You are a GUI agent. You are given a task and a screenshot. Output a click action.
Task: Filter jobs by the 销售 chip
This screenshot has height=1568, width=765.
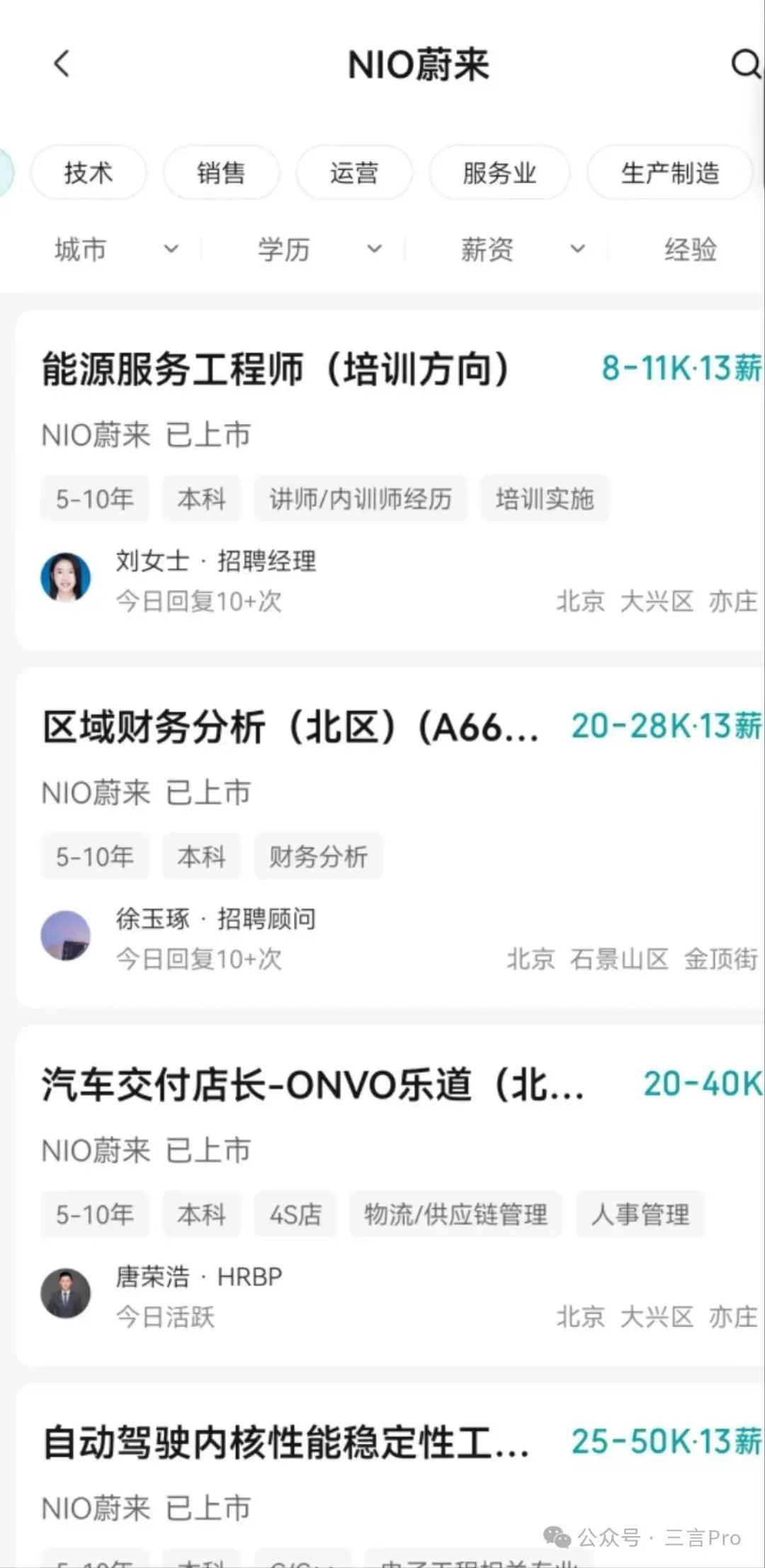tap(221, 173)
